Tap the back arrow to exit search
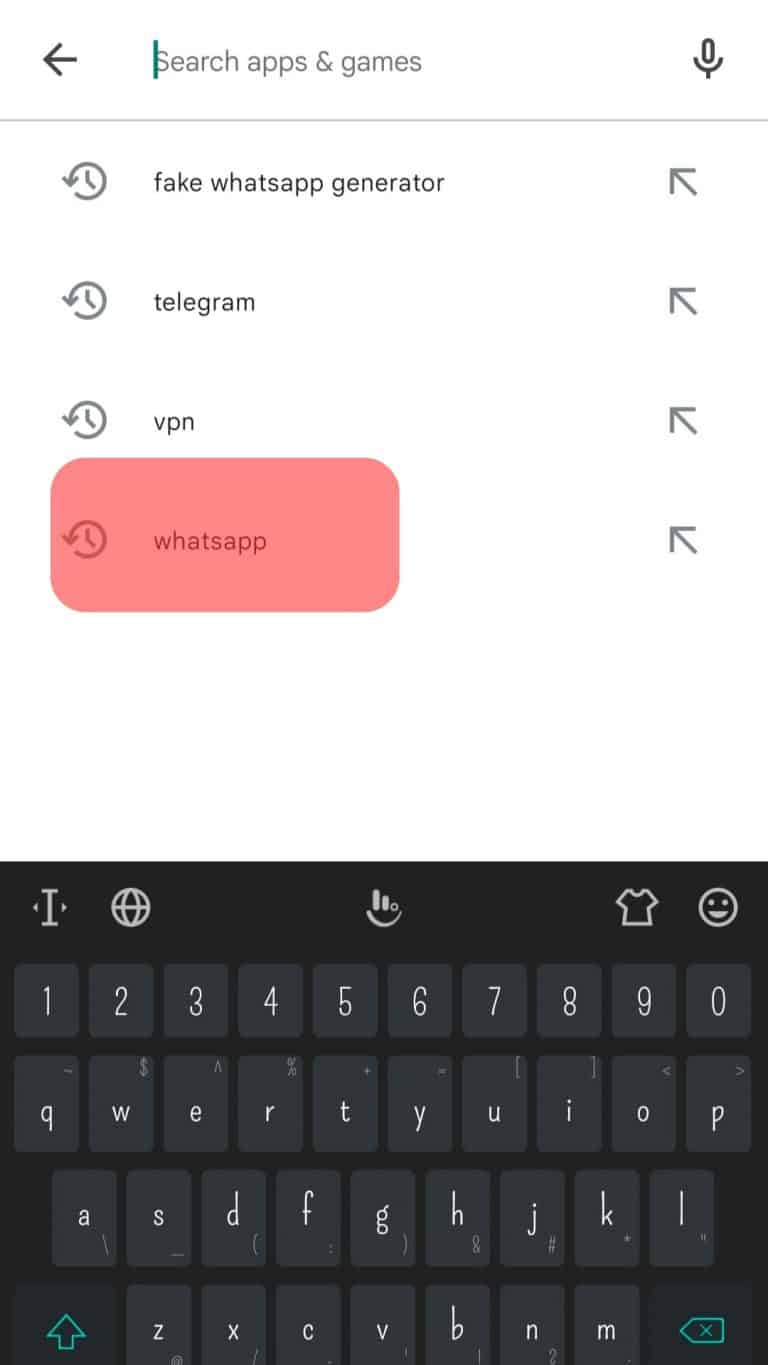 coord(59,58)
